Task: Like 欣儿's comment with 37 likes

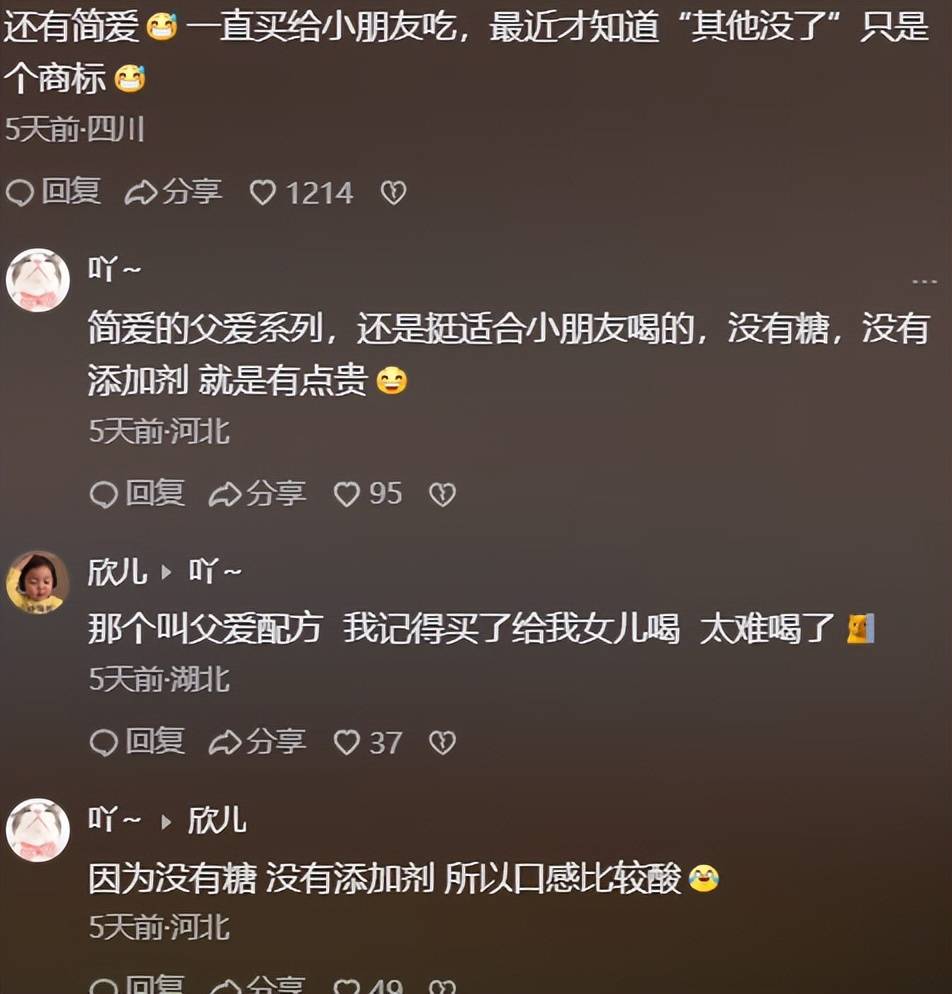Action: click(347, 742)
